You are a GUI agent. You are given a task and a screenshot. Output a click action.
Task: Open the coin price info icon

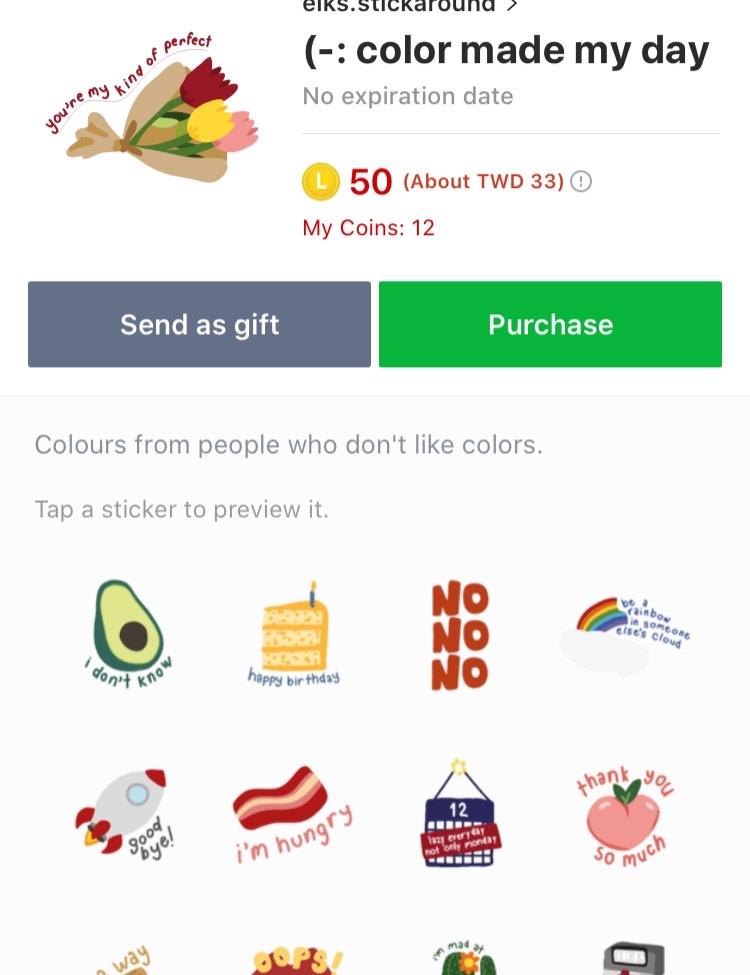581,182
